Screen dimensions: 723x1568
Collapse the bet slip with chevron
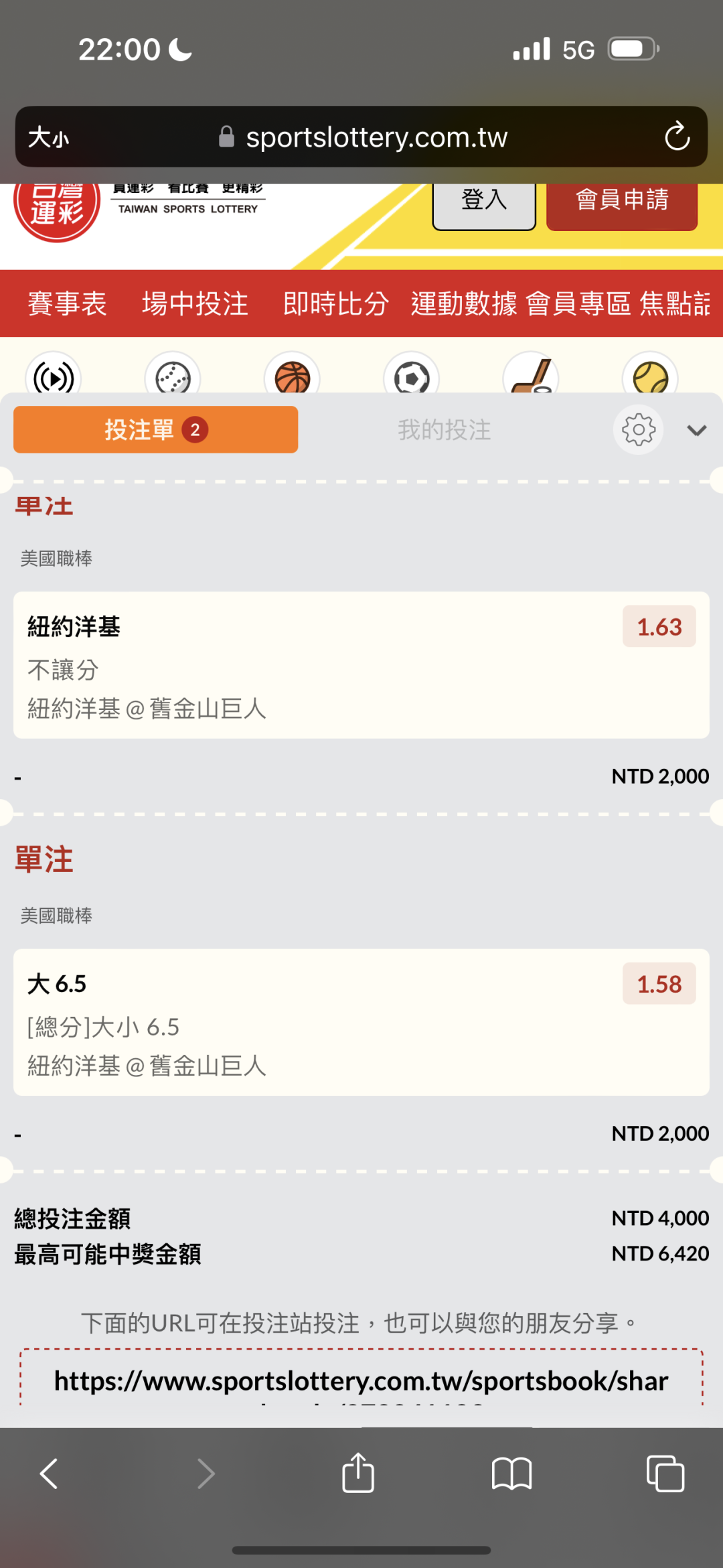pos(697,430)
